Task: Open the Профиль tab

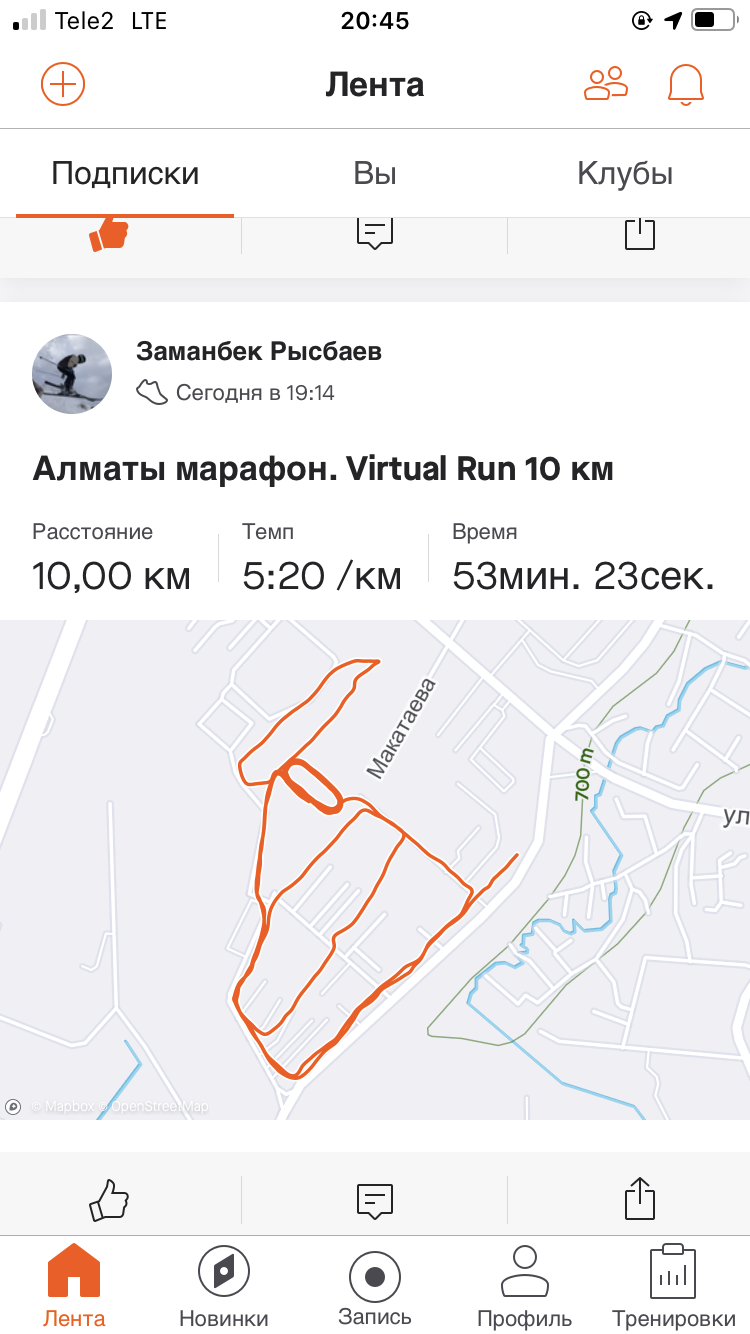Action: click(x=524, y=1285)
